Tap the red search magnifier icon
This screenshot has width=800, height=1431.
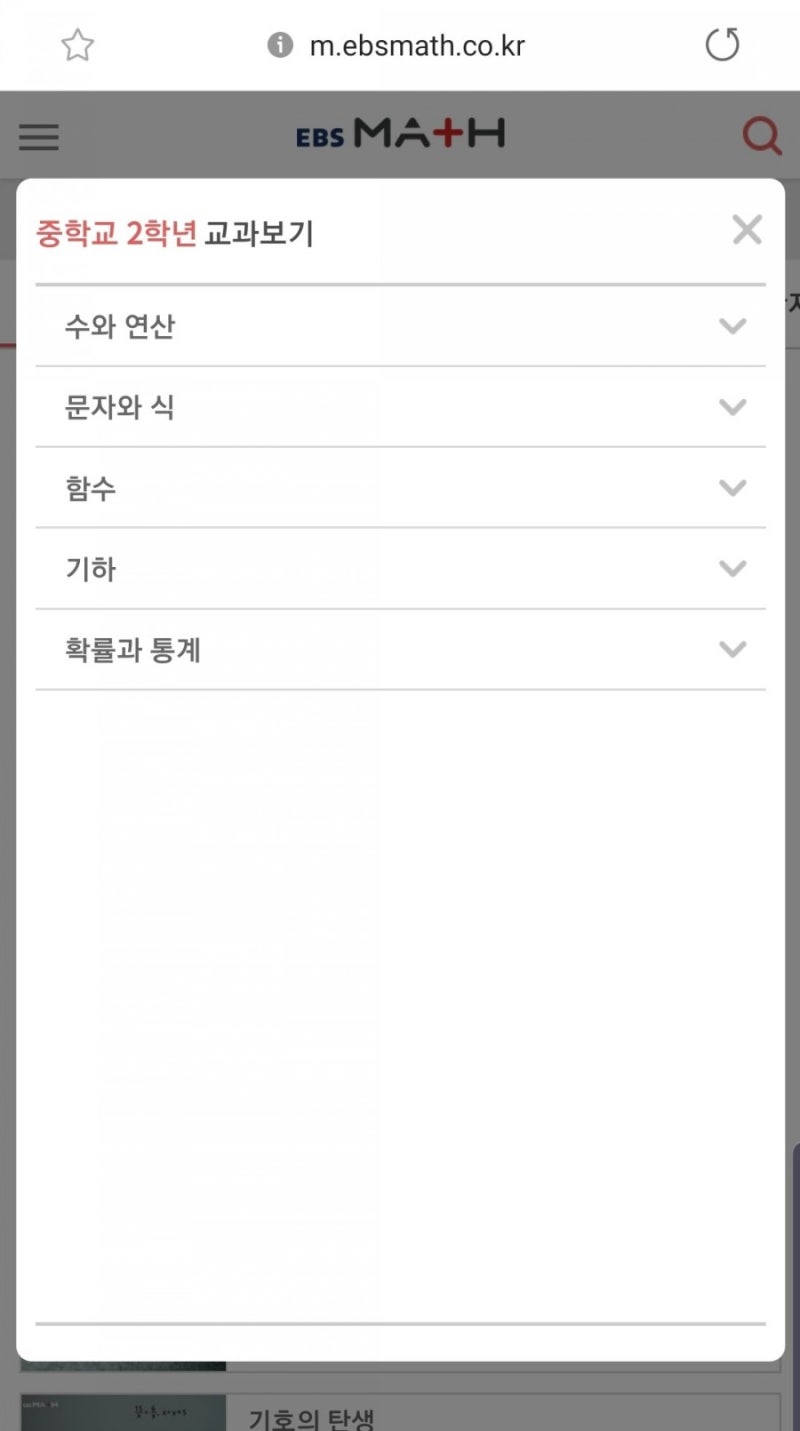tap(761, 134)
